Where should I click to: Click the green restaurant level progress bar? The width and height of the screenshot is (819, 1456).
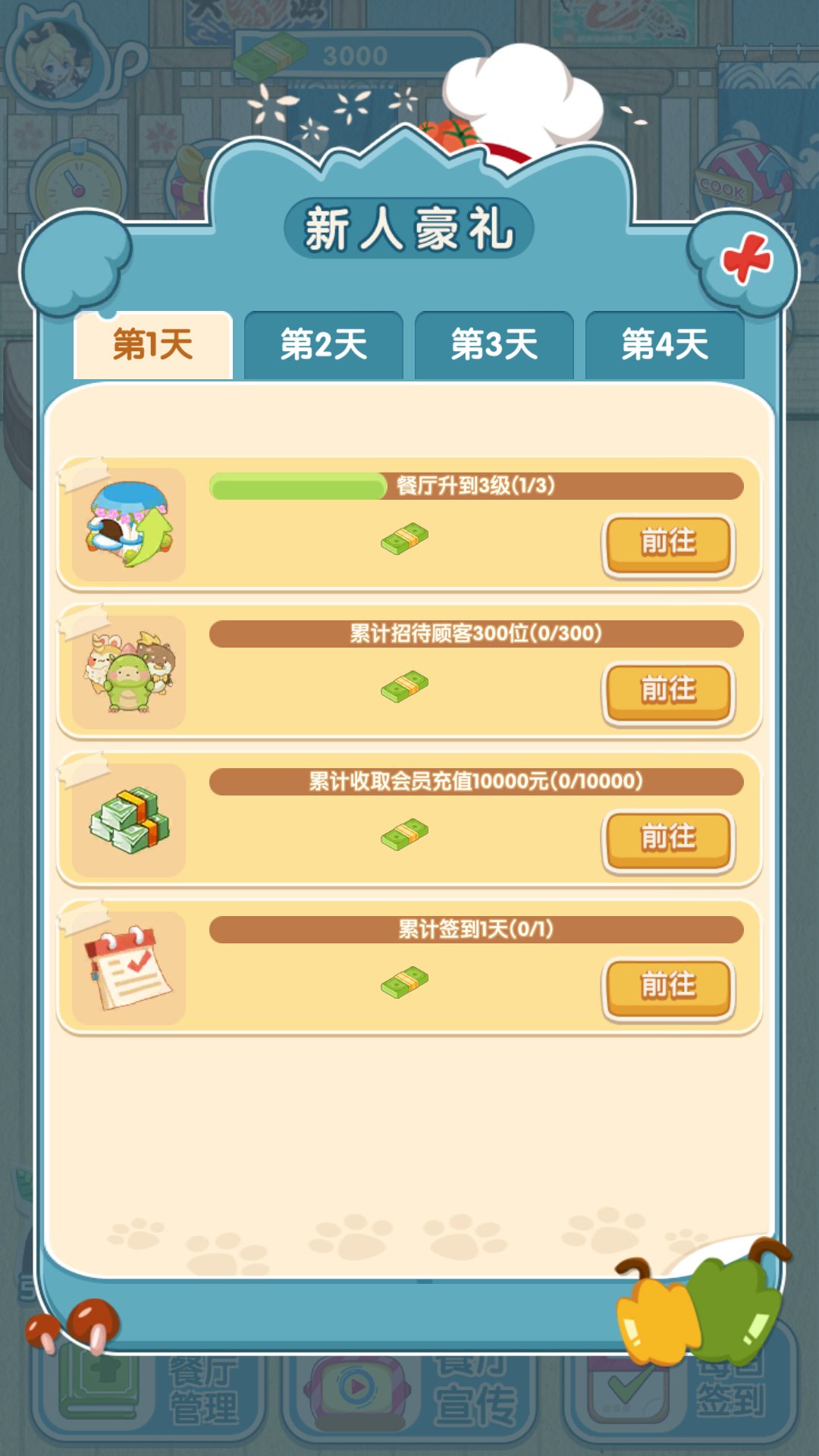click(300, 489)
